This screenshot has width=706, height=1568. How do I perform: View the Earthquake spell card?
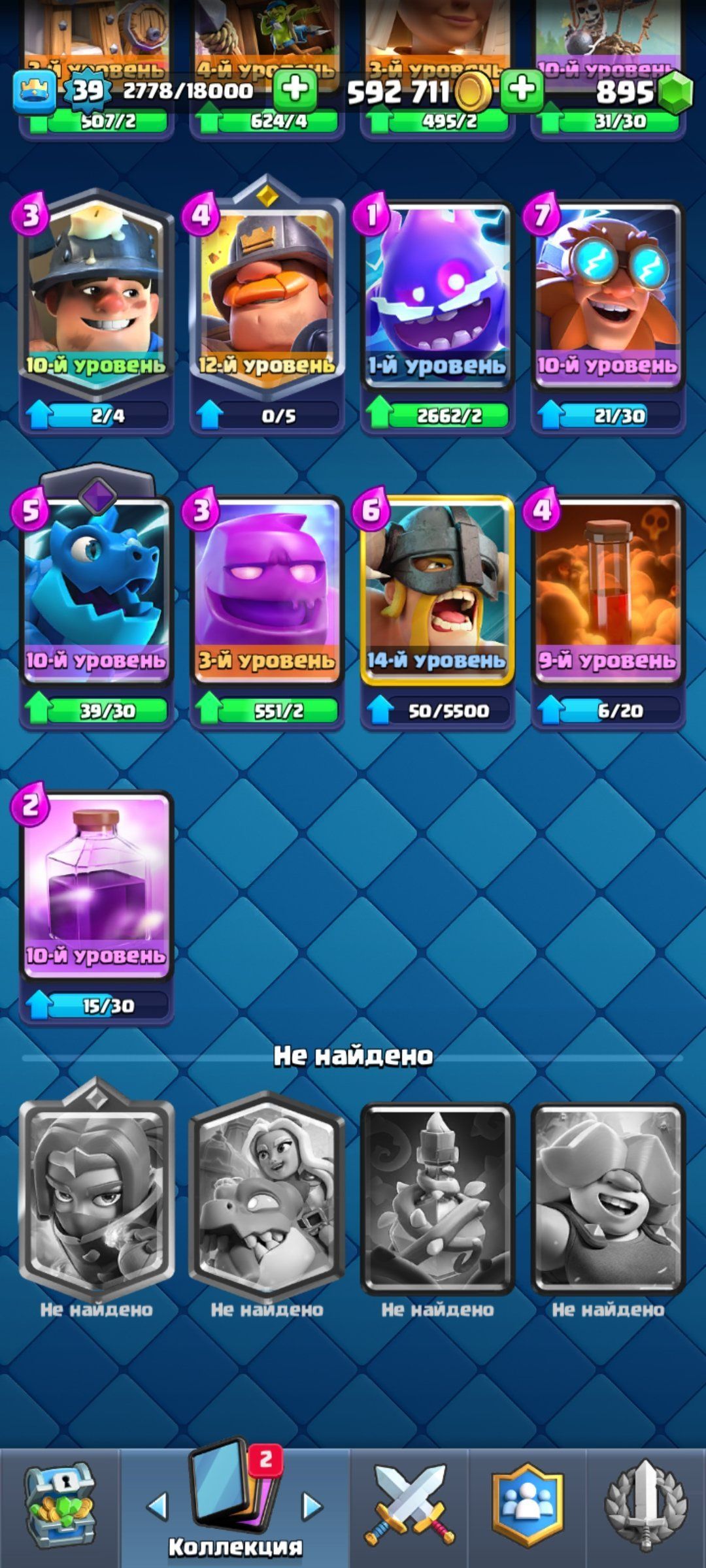[x=607, y=588]
